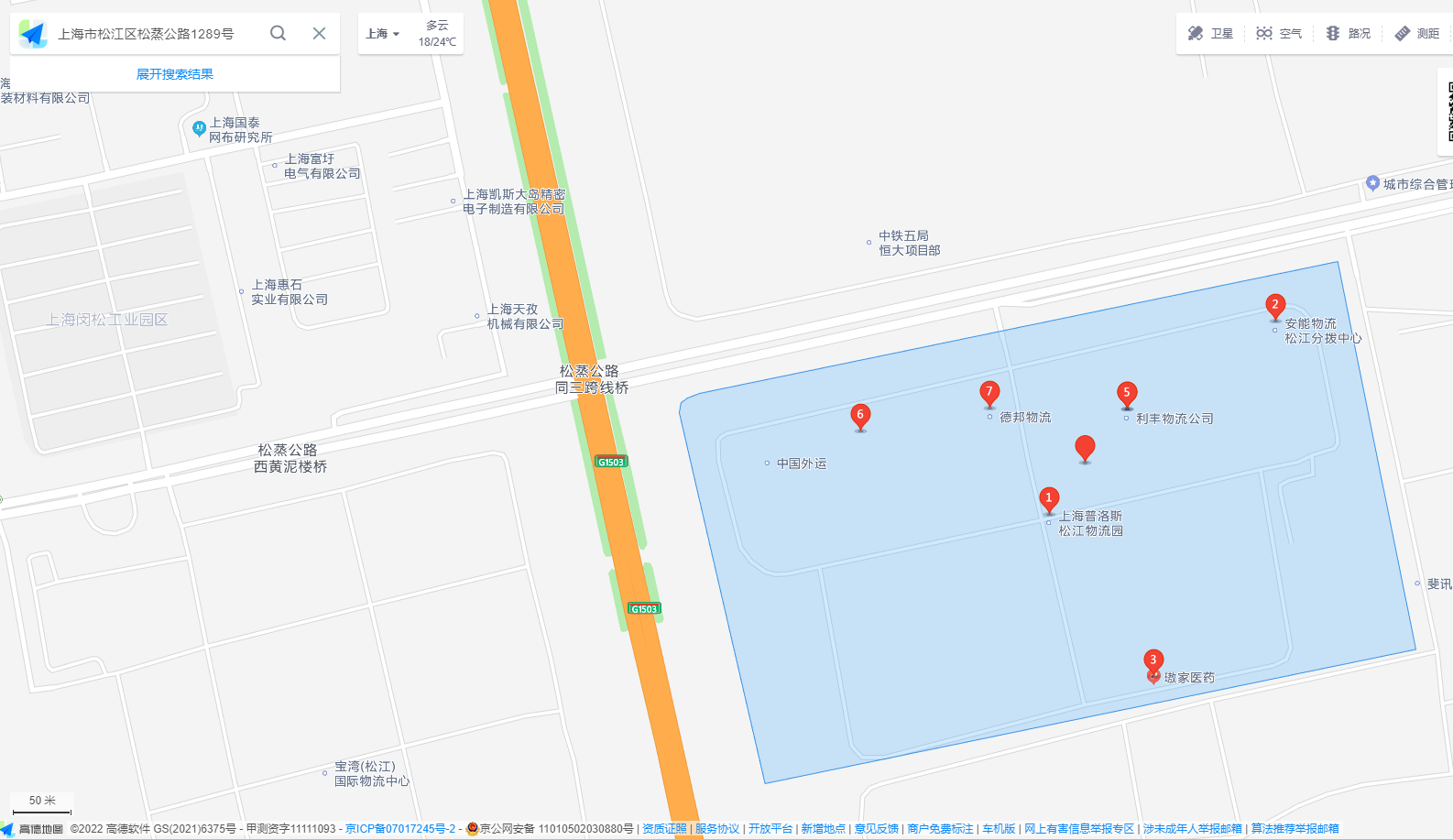Select map marker 5 利丰物流公司

click(x=1127, y=393)
